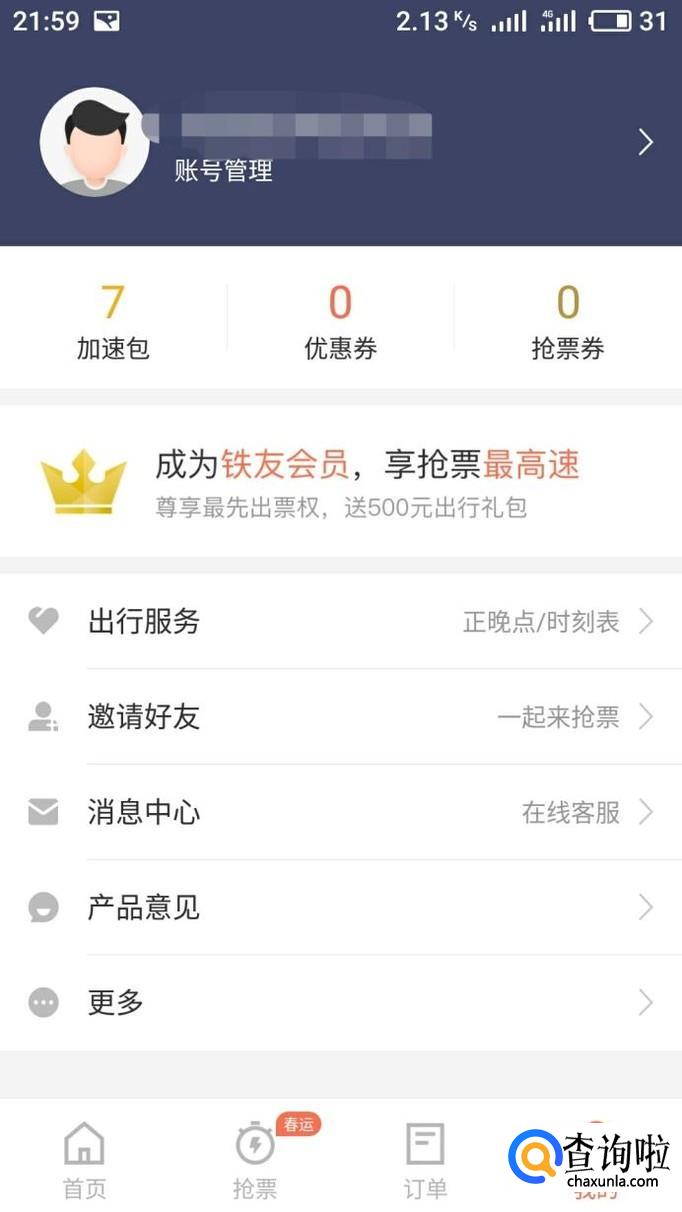
Task: Tap the profile avatar picture
Action: 94,142
